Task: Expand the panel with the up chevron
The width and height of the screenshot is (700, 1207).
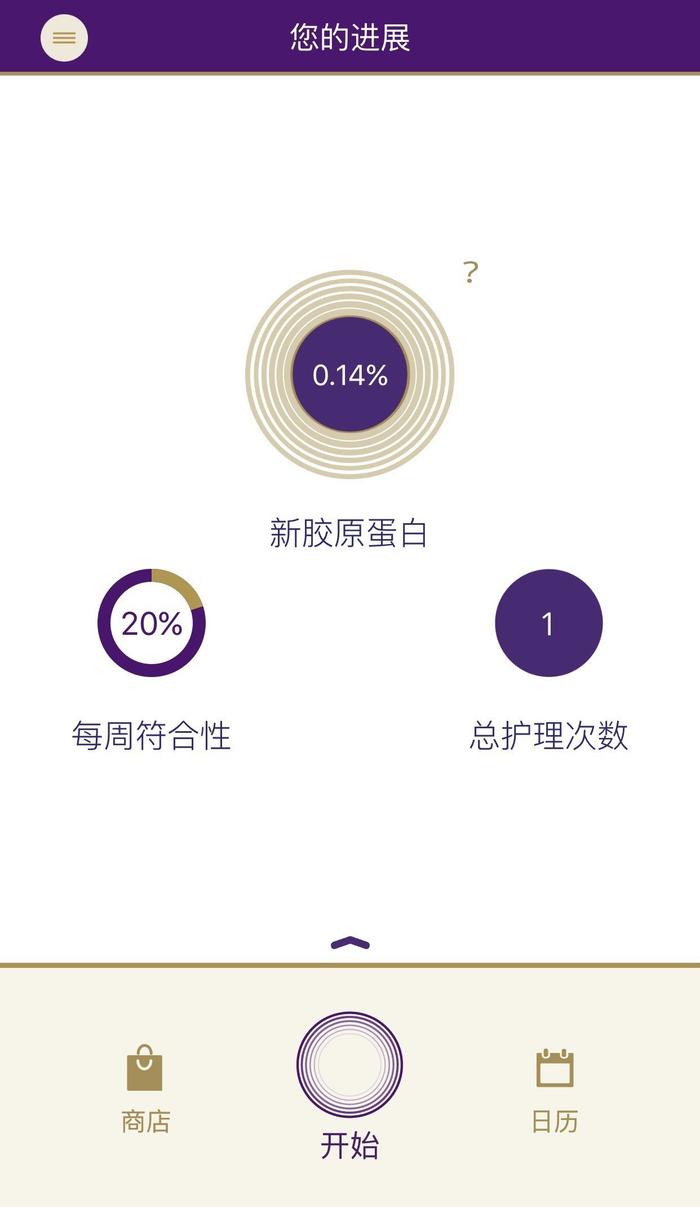Action: (350, 942)
